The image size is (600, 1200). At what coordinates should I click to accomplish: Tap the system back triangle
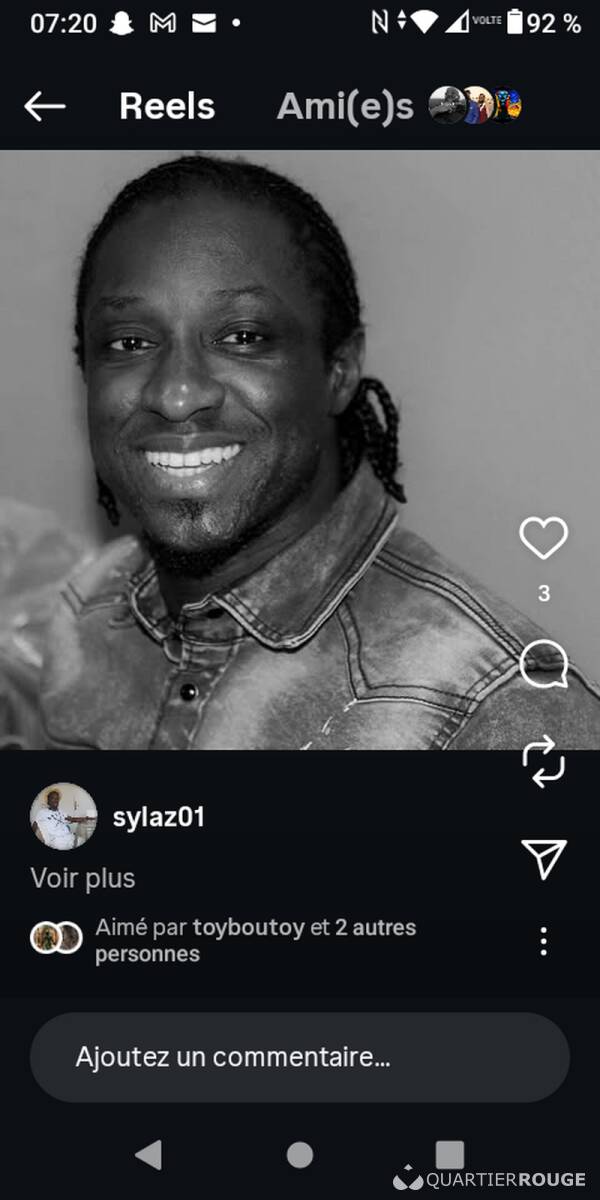click(x=148, y=1155)
